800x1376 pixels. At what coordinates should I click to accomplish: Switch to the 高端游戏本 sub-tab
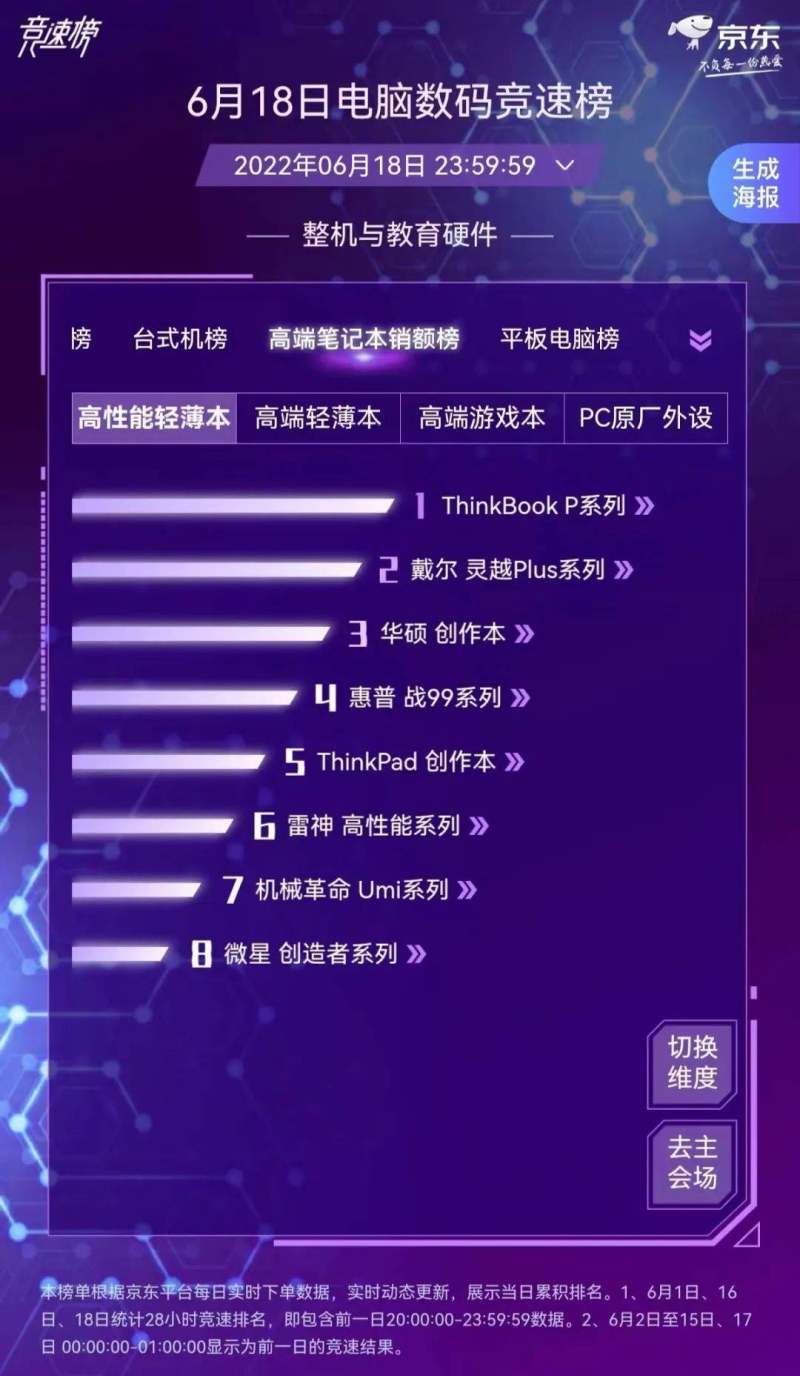pos(482,418)
